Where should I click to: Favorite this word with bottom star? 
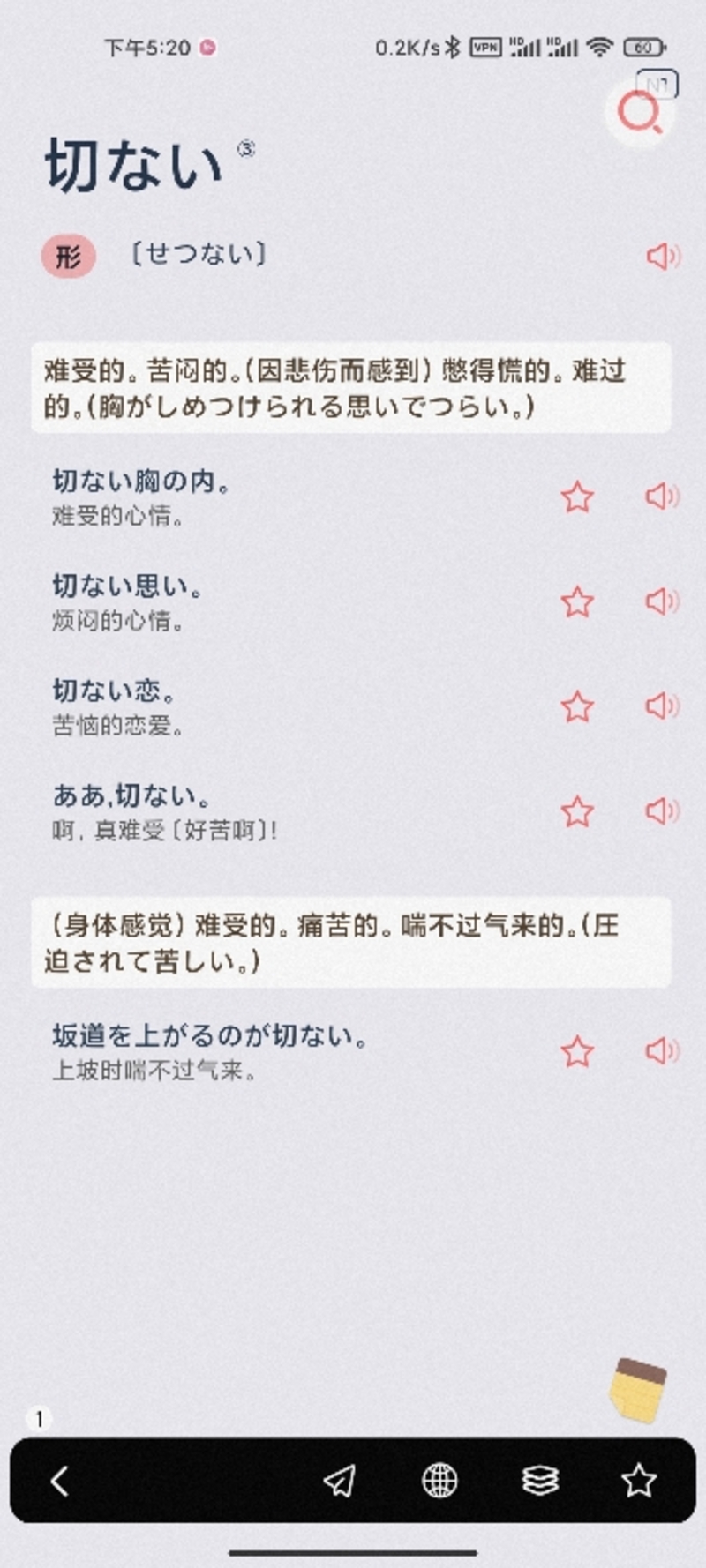click(x=638, y=1482)
